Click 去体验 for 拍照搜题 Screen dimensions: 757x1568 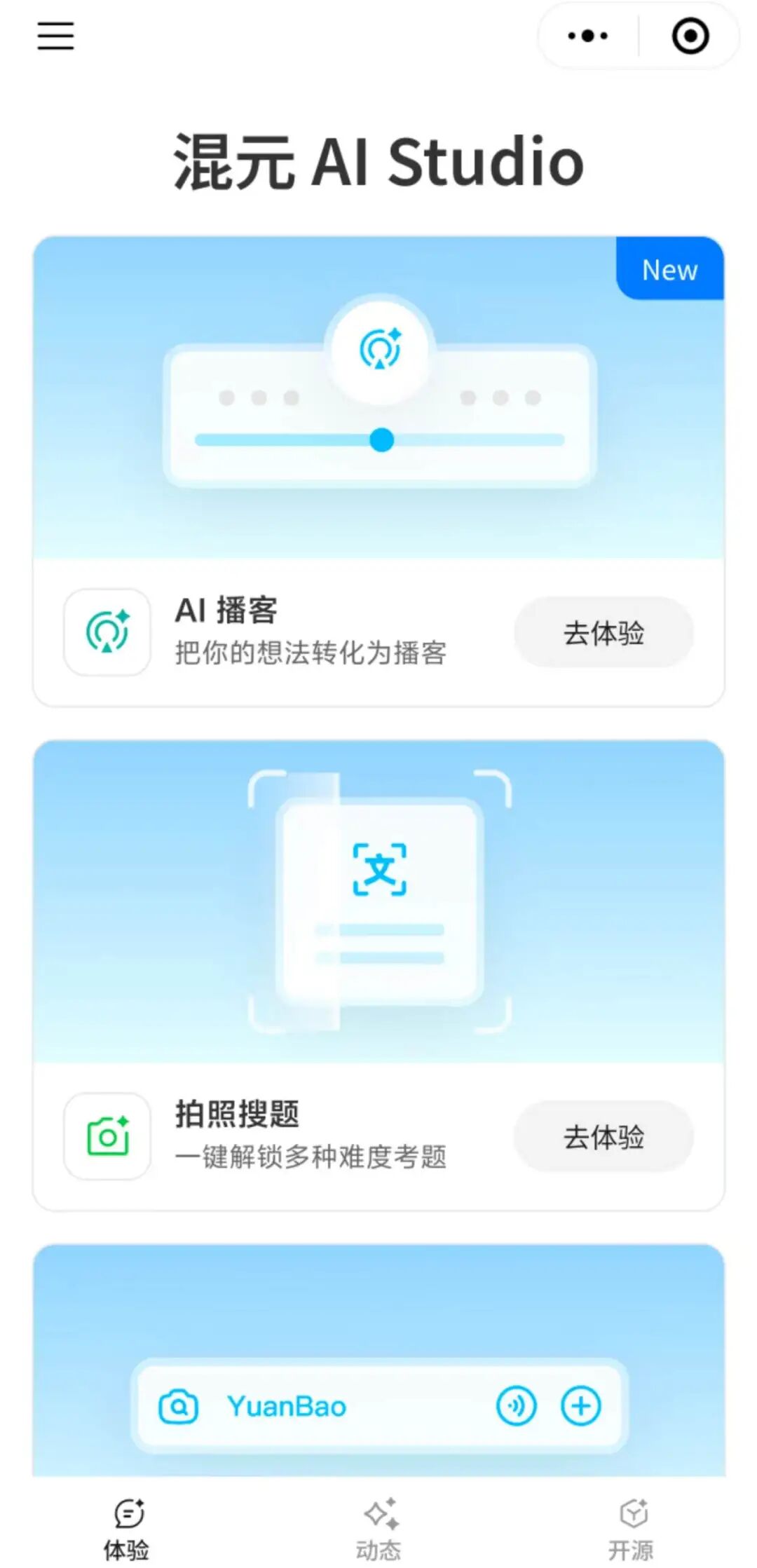(x=604, y=1136)
